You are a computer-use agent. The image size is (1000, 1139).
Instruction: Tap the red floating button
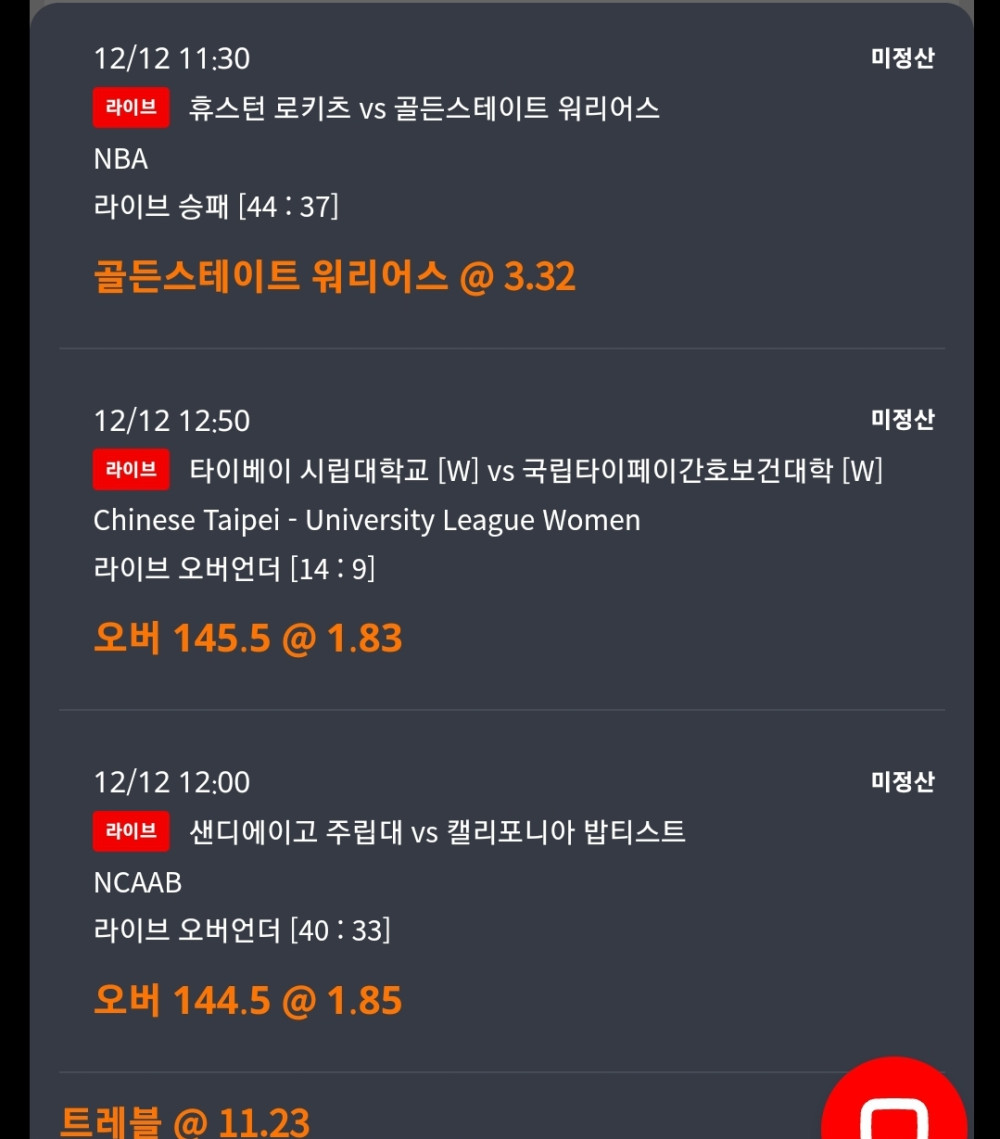click(895, 1105)
